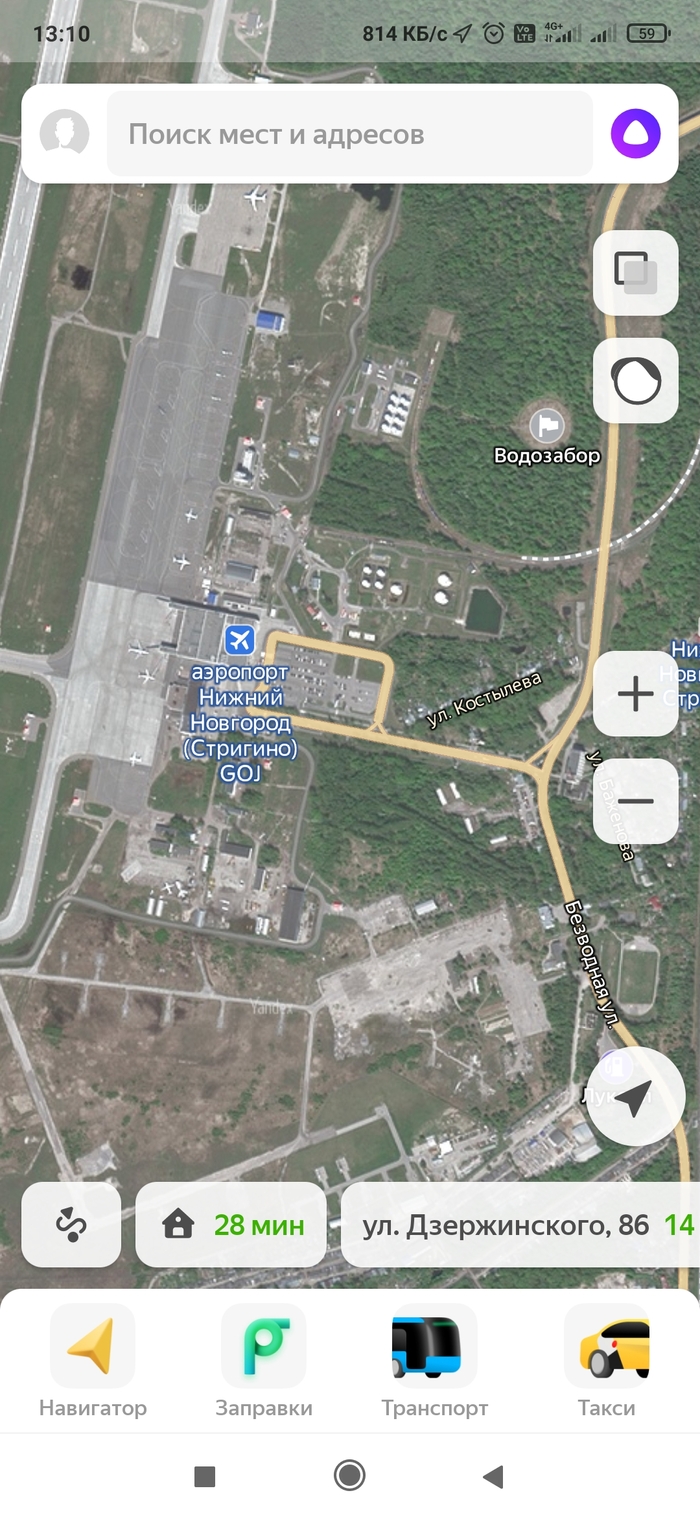Open the map layers selector

[x=636, y=273]
